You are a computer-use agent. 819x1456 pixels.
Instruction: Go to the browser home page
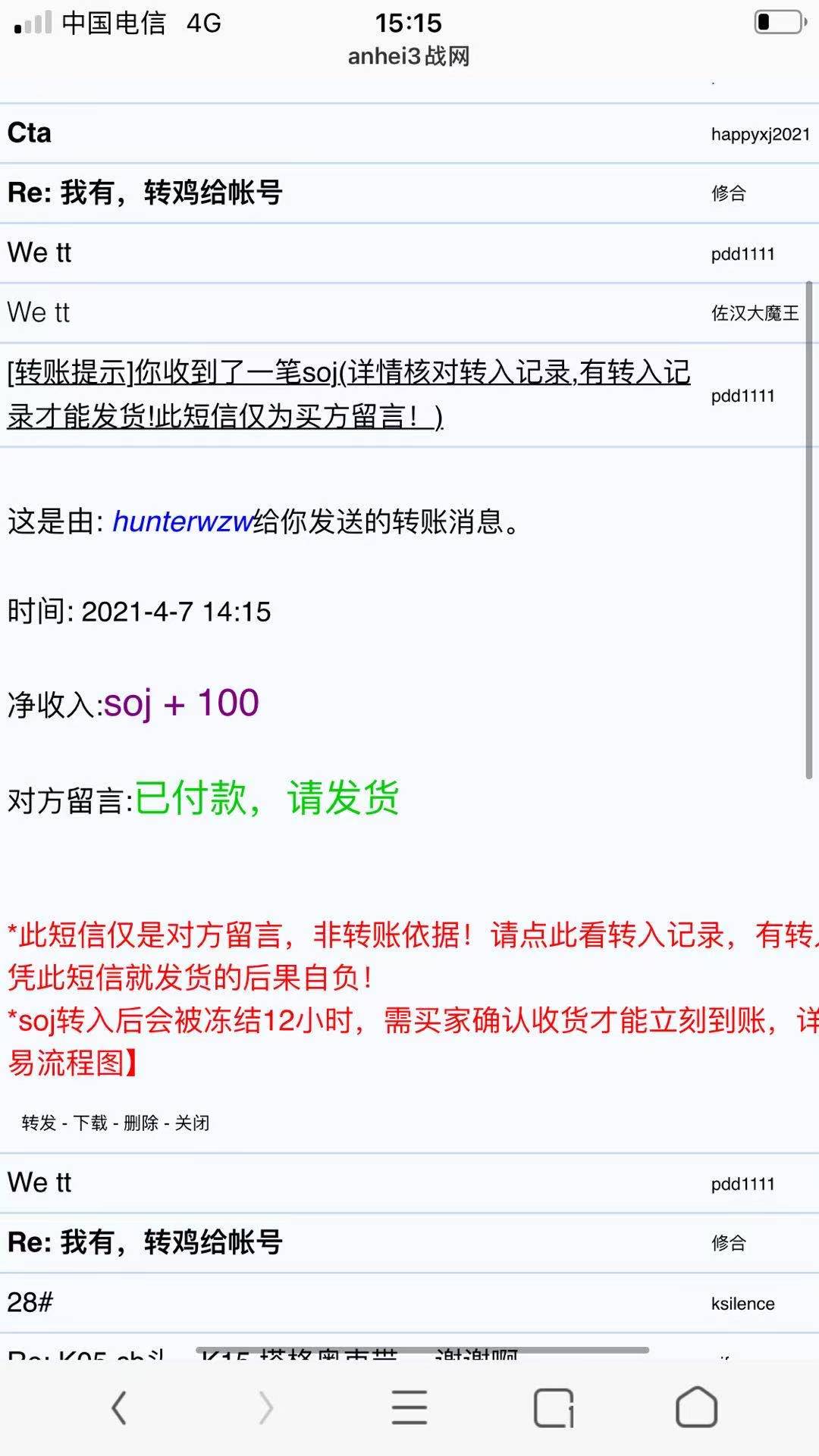696,1408
